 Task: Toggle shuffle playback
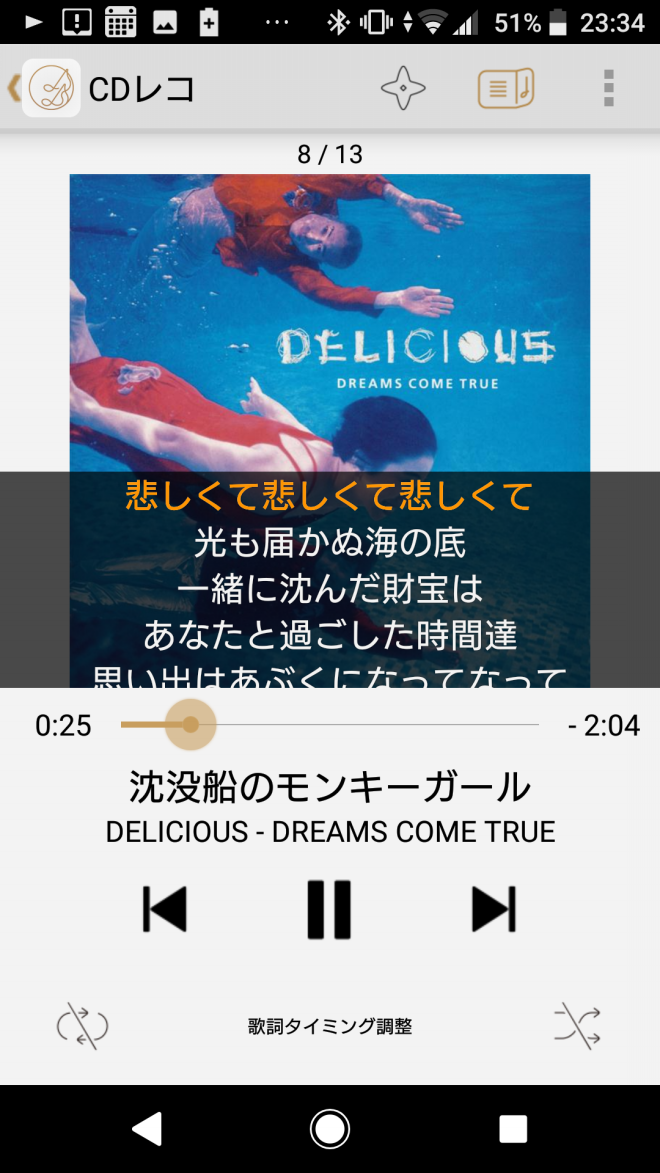click(x=577, y=1026)
